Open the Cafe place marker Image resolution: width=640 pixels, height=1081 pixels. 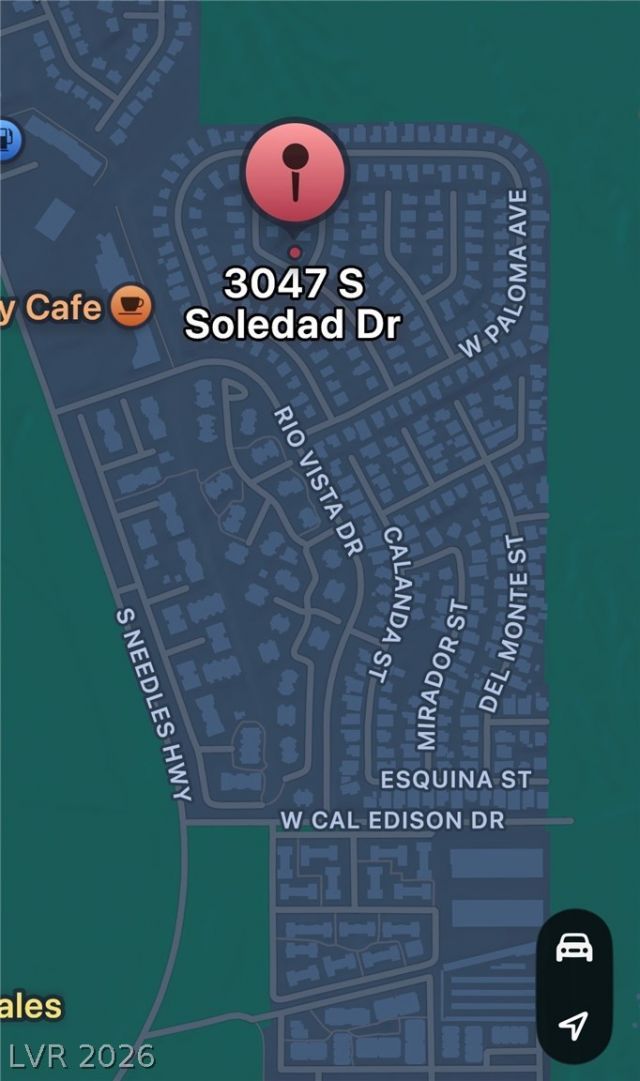coord(131,305)
